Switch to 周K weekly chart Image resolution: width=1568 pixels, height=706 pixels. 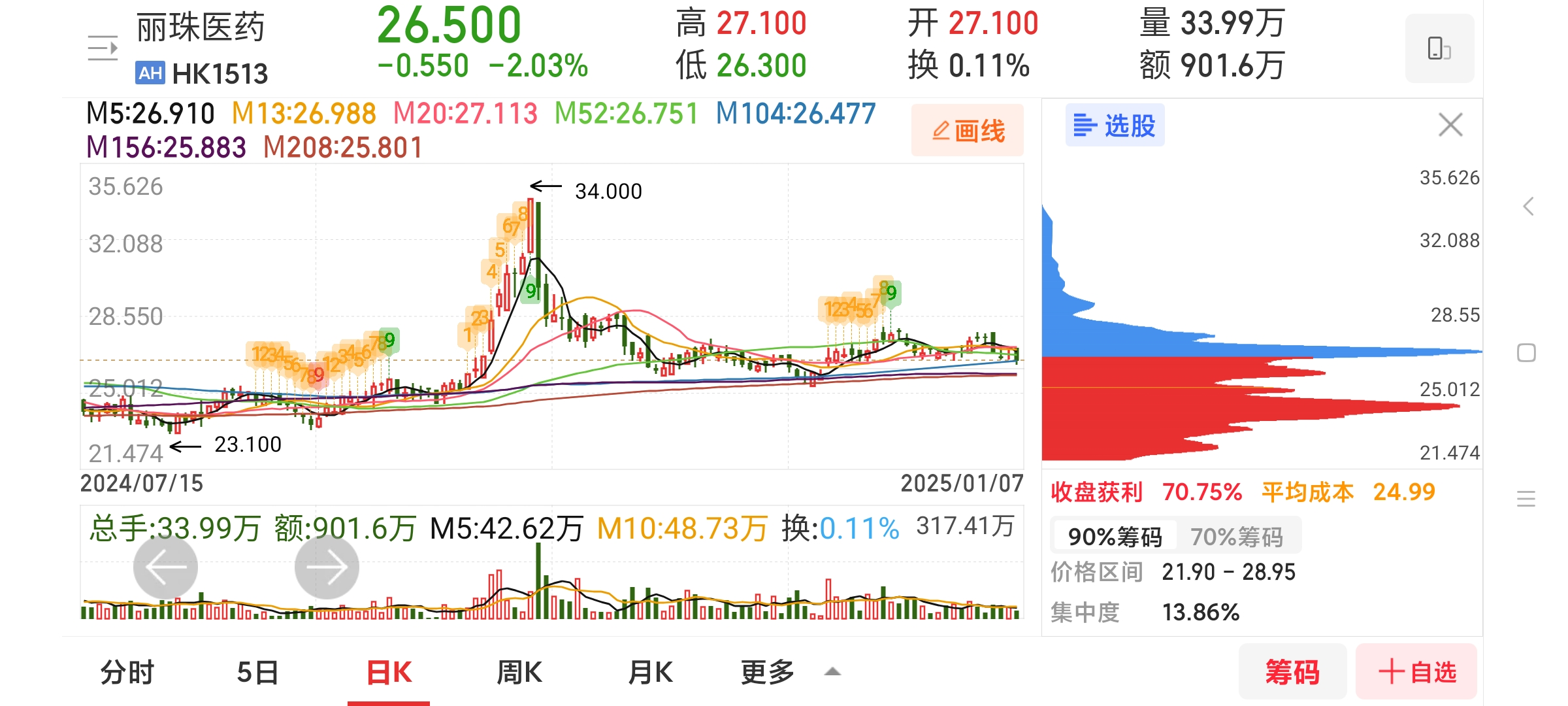(x=519, y=672)
